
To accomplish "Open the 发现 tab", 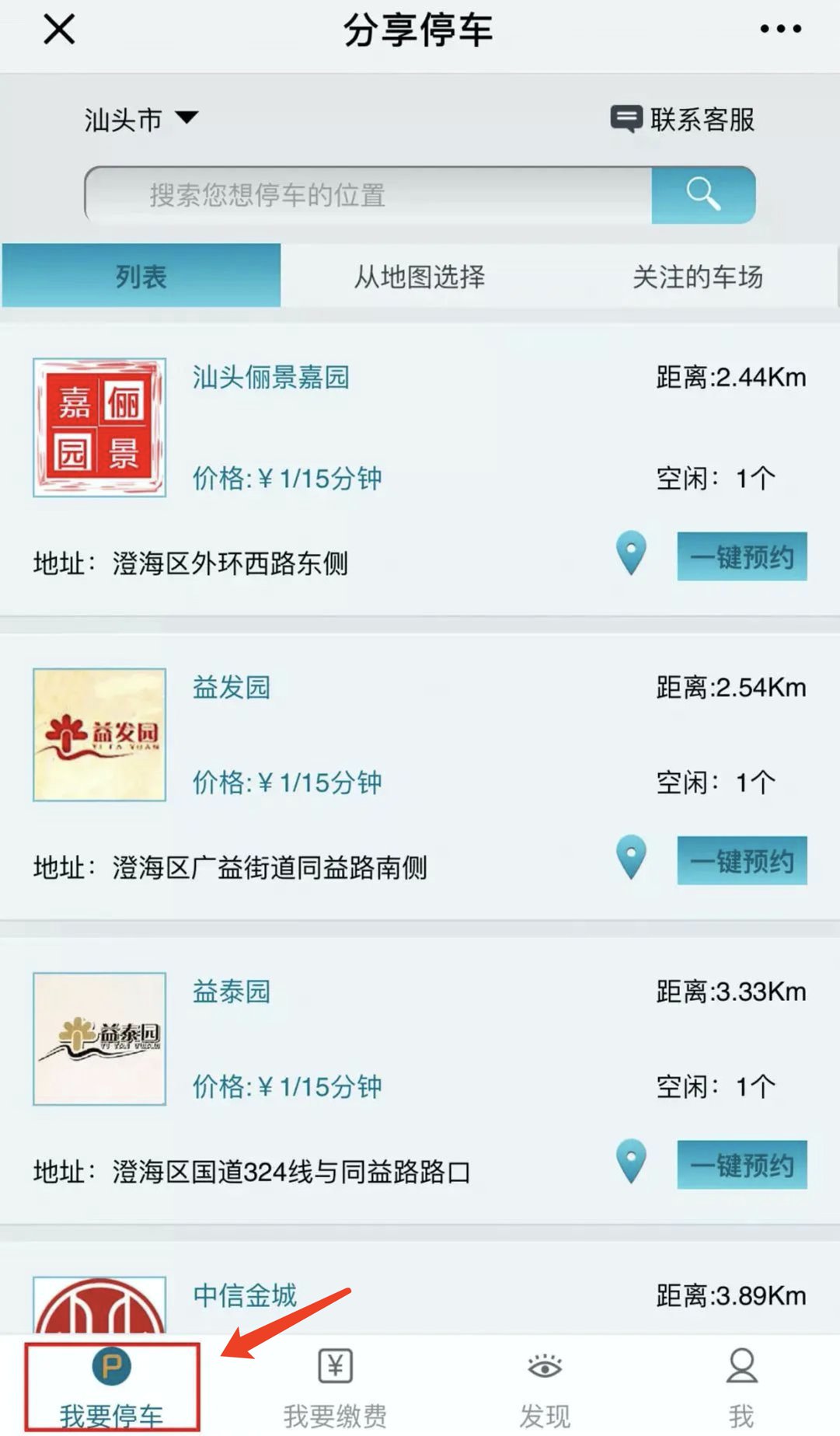I will 545,1387.
